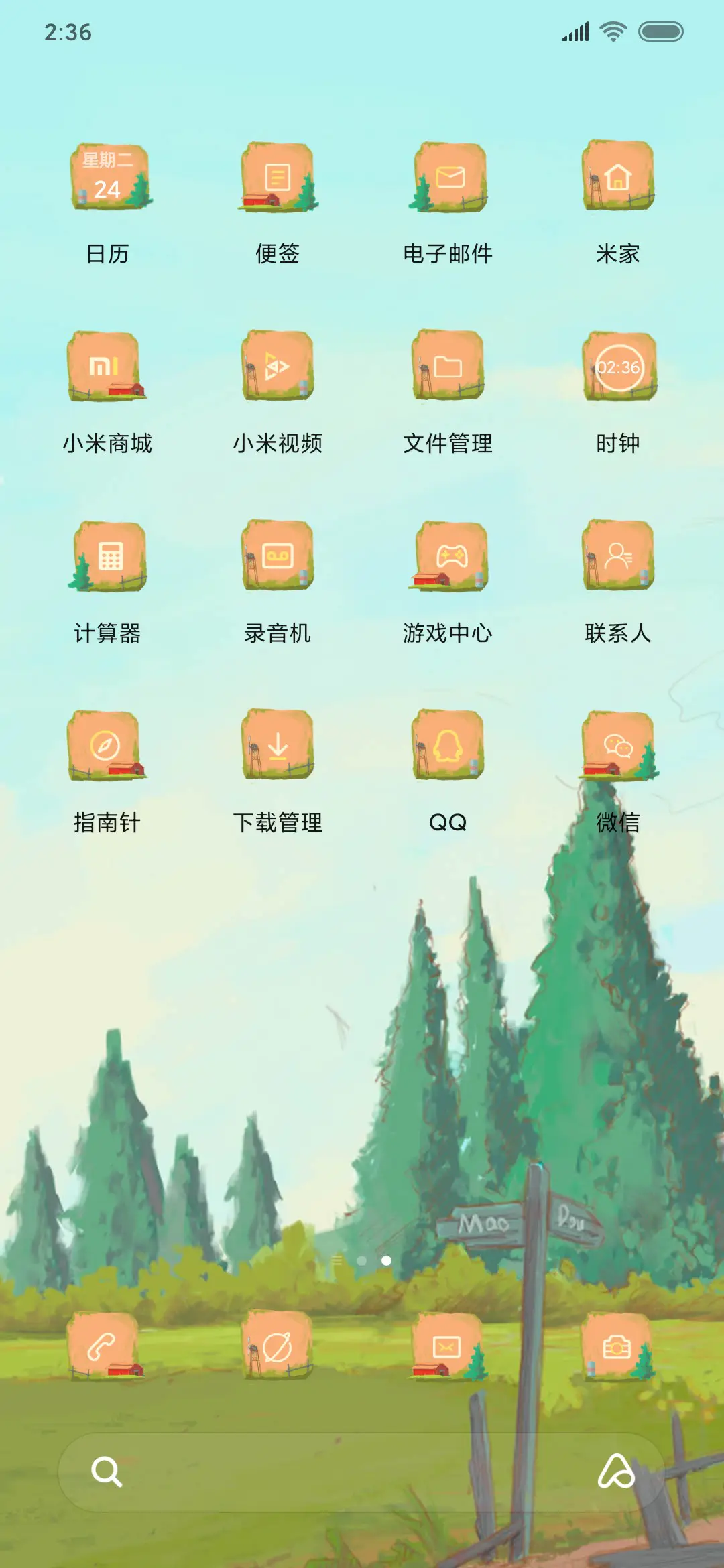The width and height of the screenshot is (724, 1568).
Task: Open the 文件管理 file manager
Action: point(447,369)
